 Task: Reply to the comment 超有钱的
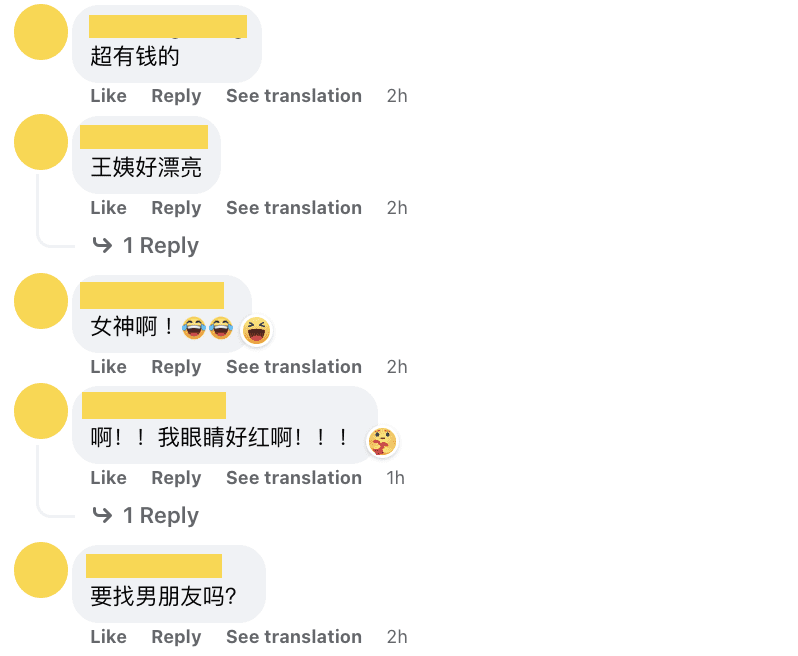176,96
